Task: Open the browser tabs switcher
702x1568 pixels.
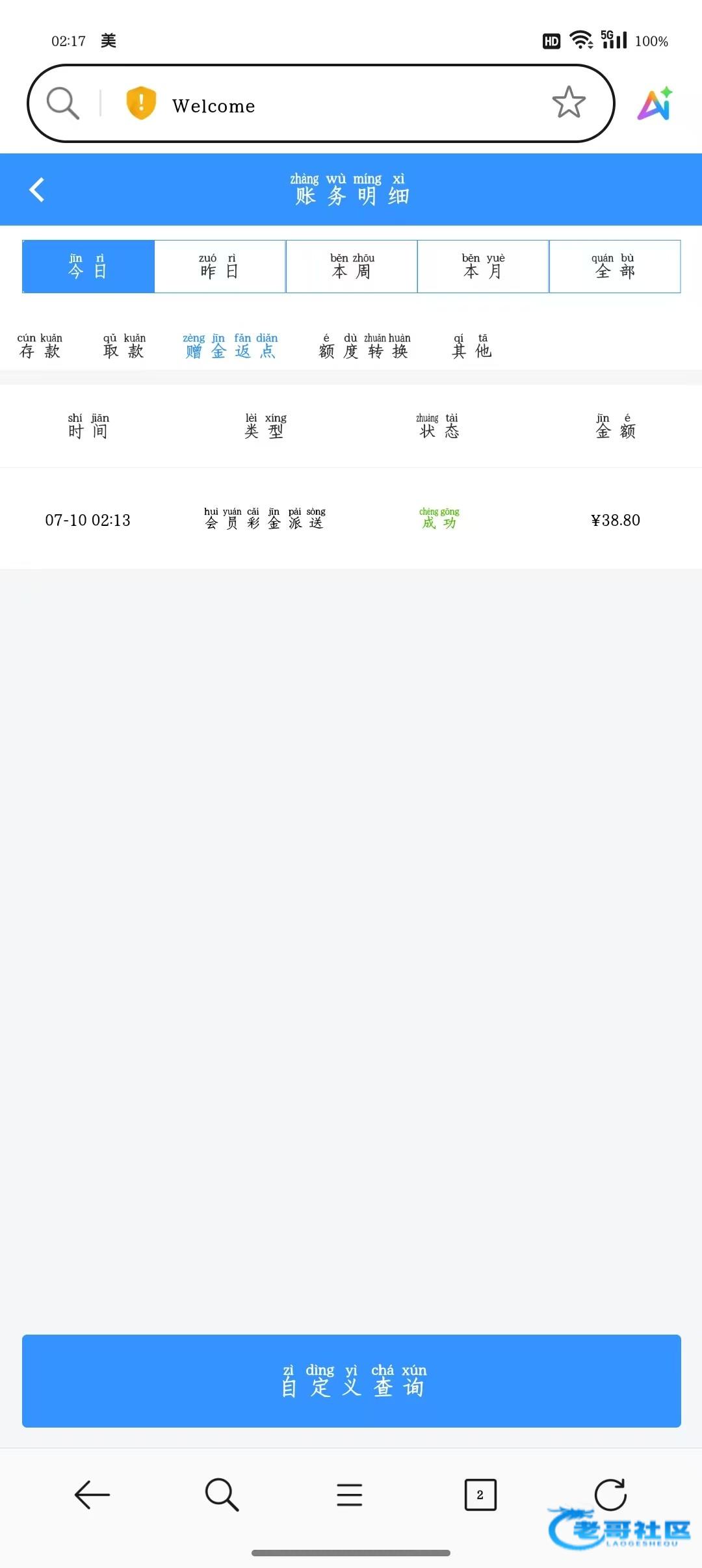Action: (480, 1495)
